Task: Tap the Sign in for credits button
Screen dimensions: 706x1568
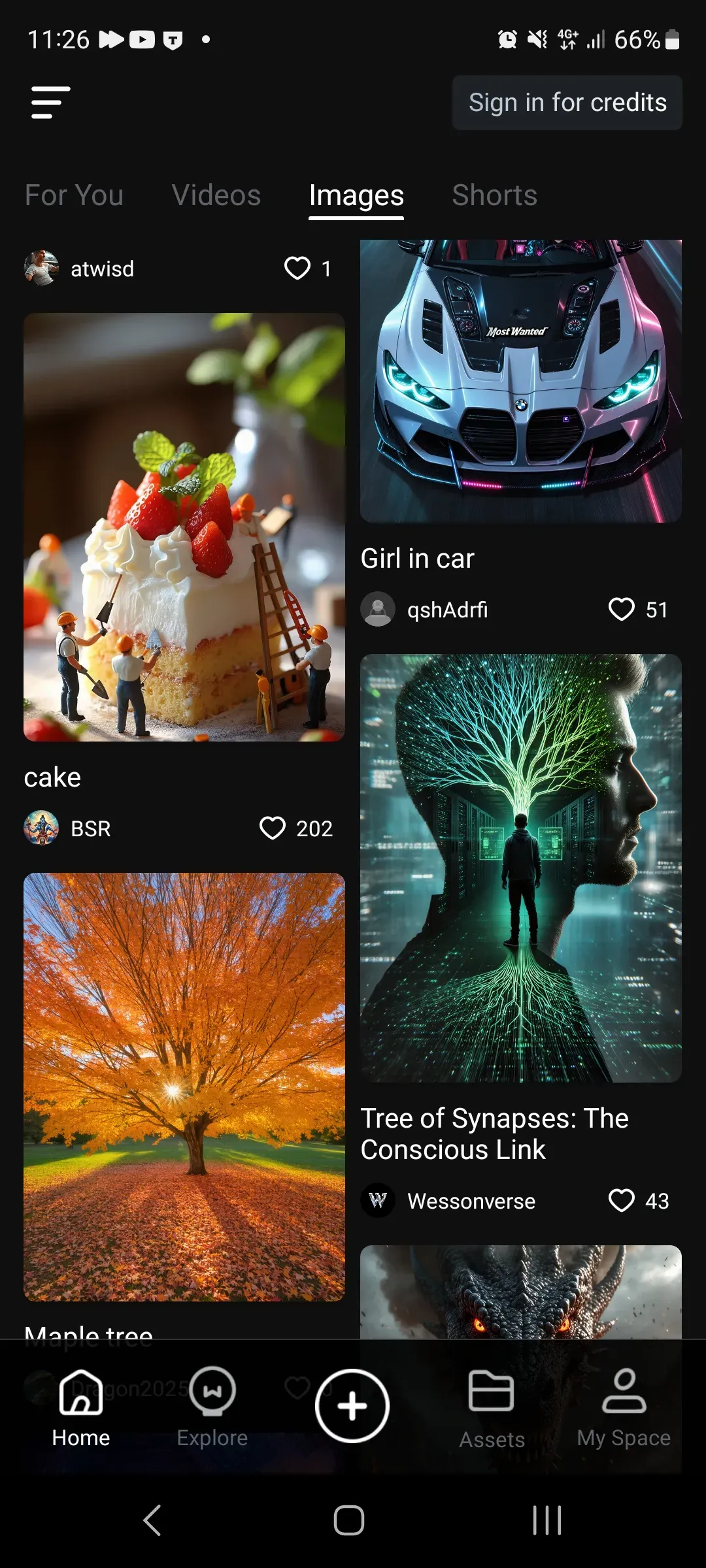Action: point(566,103)
